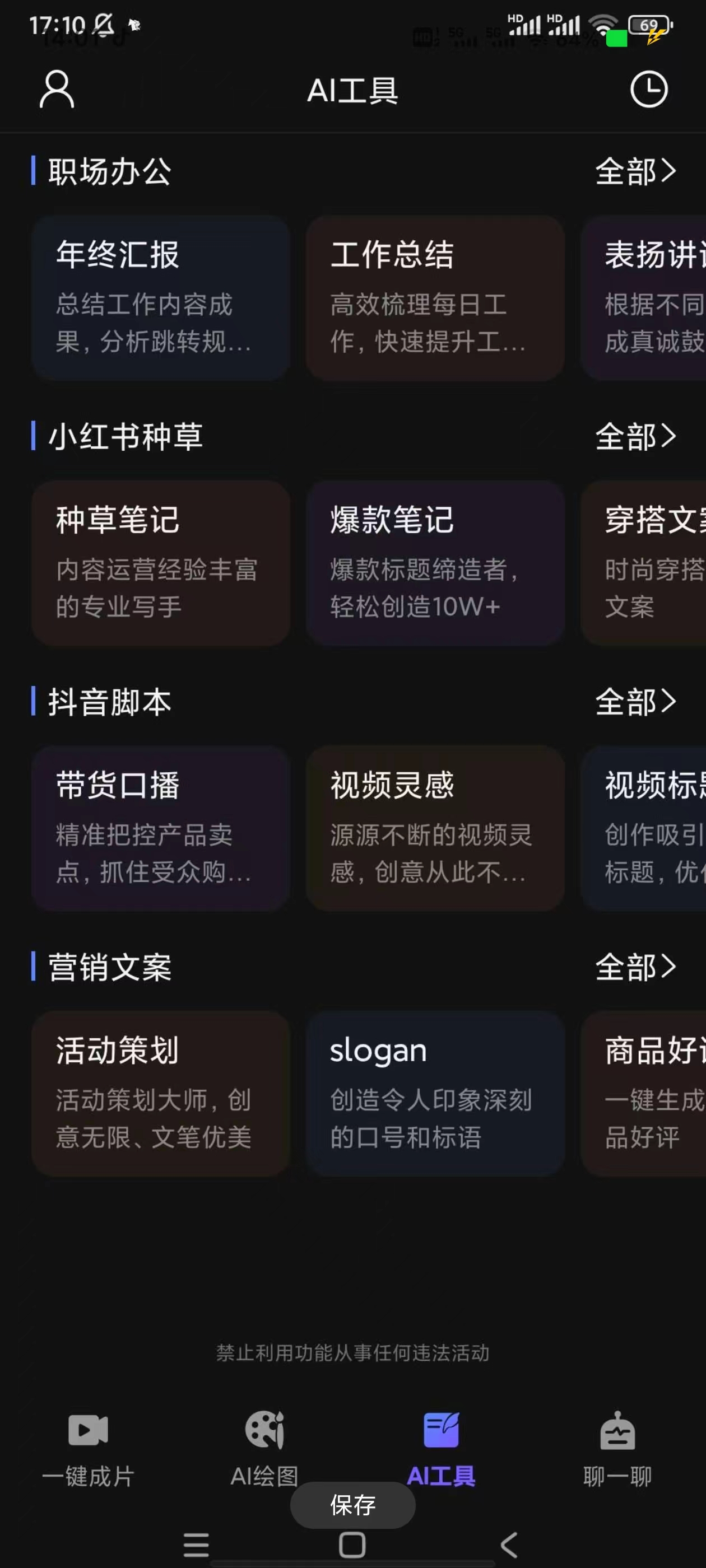Show all 营销文案 tools
706x1568 pixels.
635,967
